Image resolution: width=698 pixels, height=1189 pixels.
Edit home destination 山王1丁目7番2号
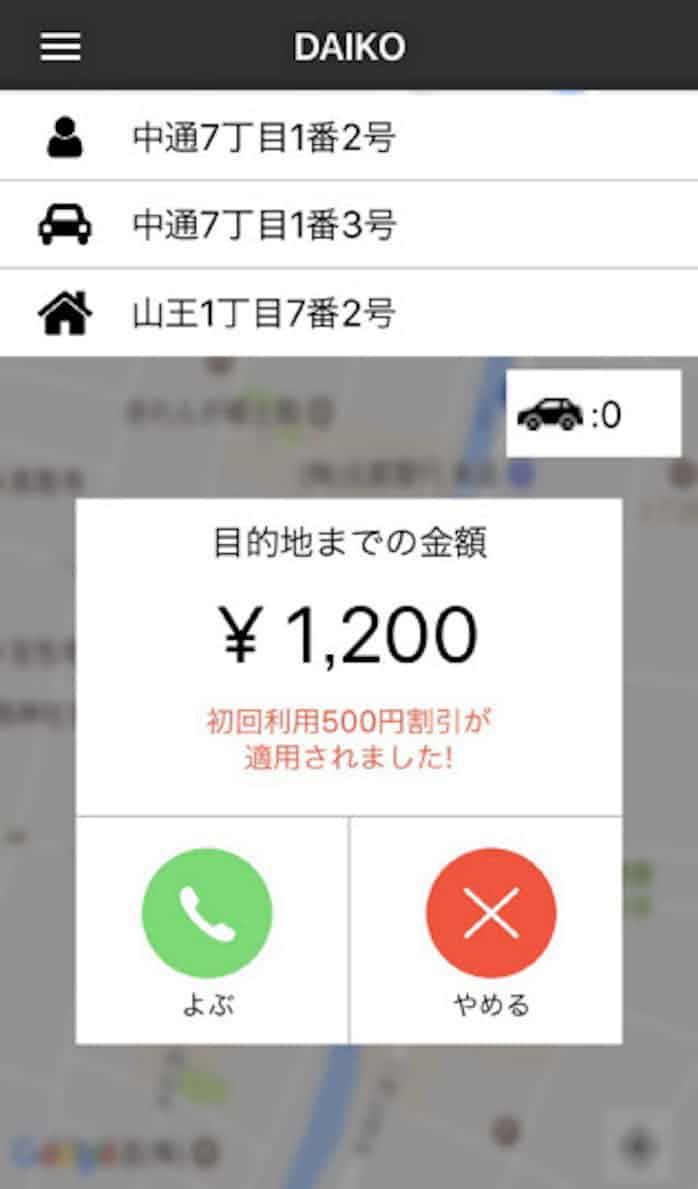click(264, 313)
